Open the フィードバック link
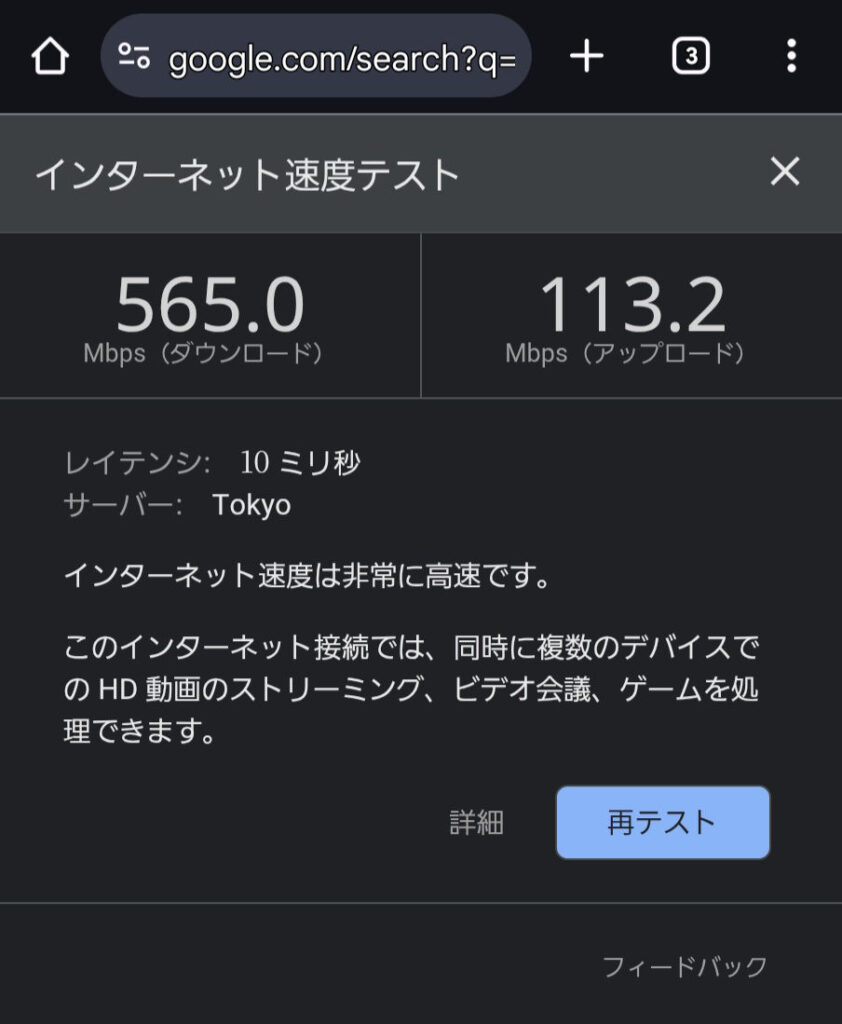This screenshot has height=1024, width=842. tap(684, 966)
